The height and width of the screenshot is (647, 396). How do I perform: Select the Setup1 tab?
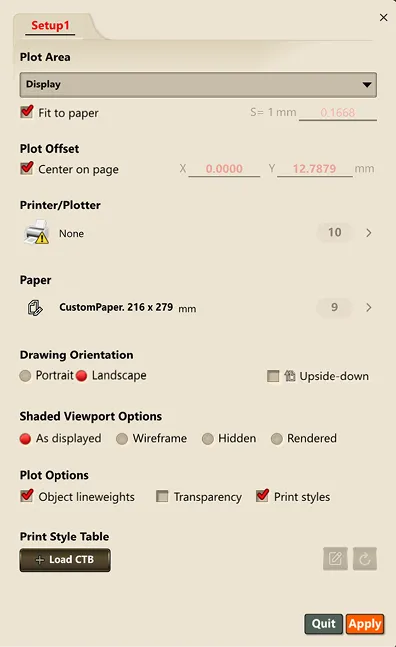[50, 26]
